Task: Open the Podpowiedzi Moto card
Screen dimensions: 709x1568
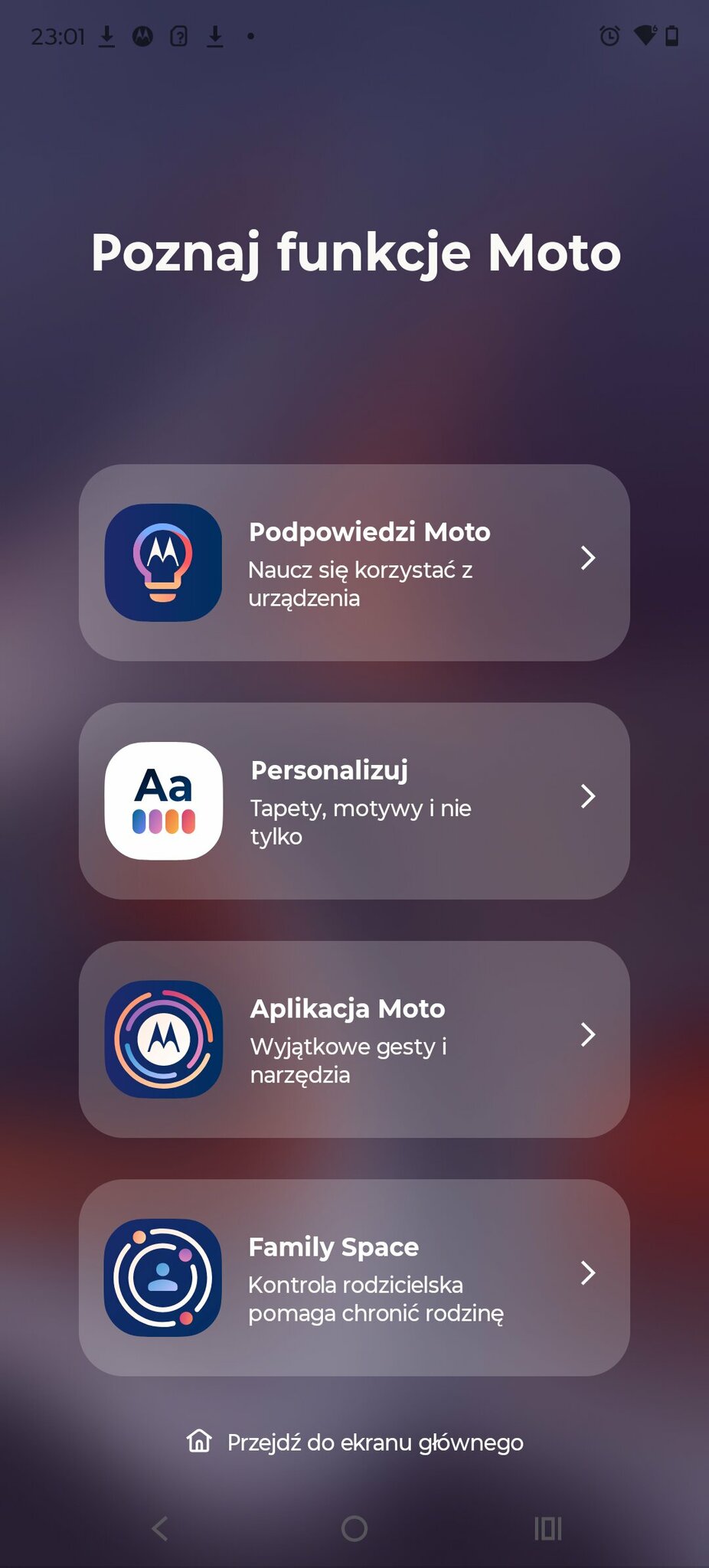Action: coord(354,563)
